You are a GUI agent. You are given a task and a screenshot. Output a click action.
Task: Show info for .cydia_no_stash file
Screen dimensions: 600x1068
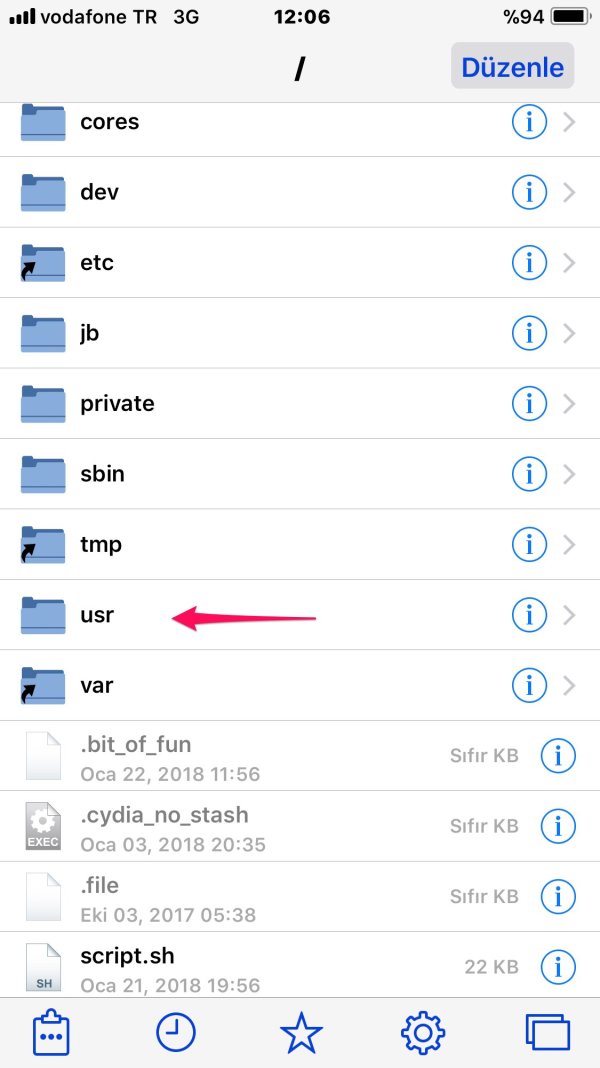pos(558,826)
